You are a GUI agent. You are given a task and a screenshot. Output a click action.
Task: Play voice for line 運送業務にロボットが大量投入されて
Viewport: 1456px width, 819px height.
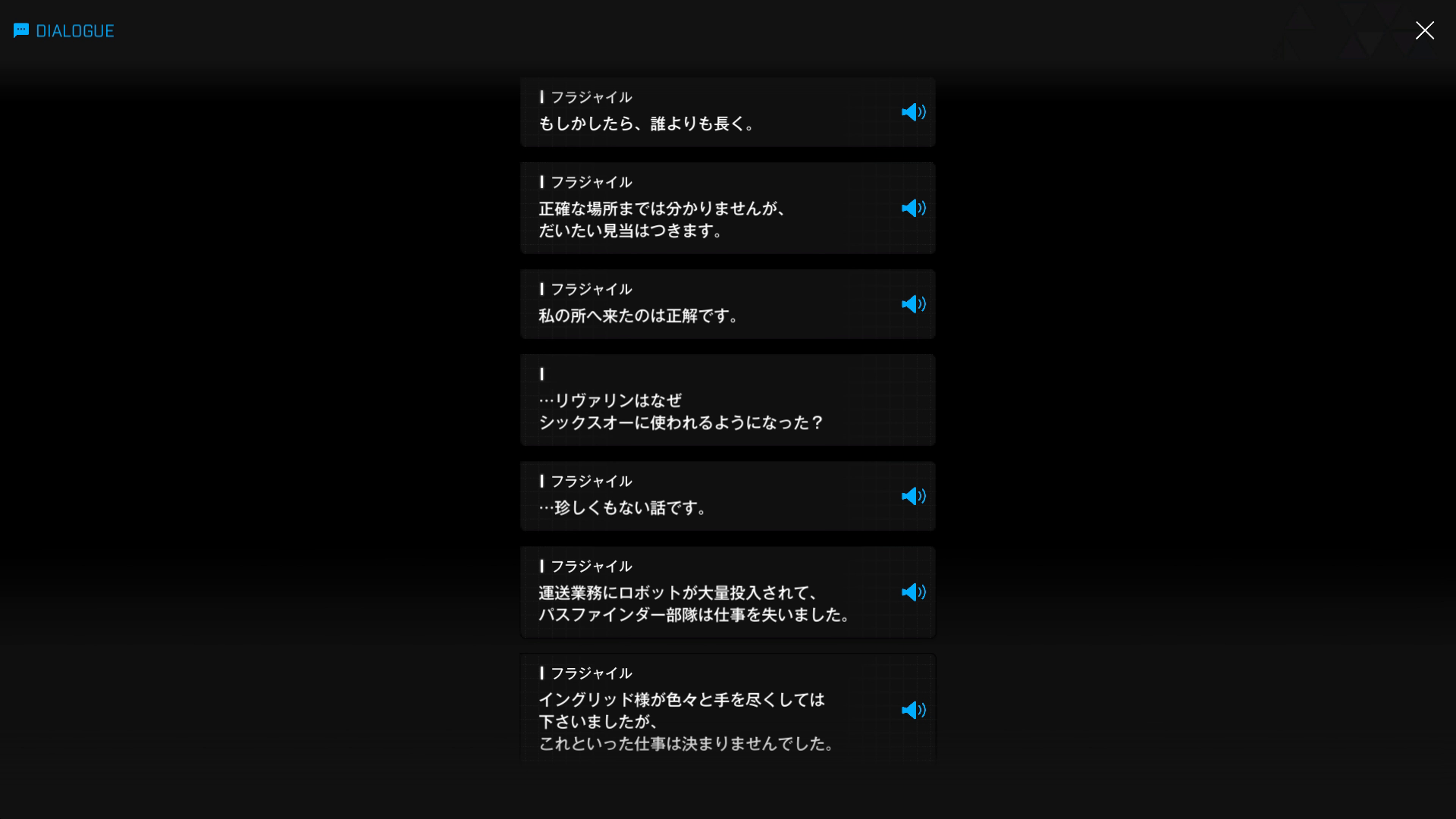(913, 592)
